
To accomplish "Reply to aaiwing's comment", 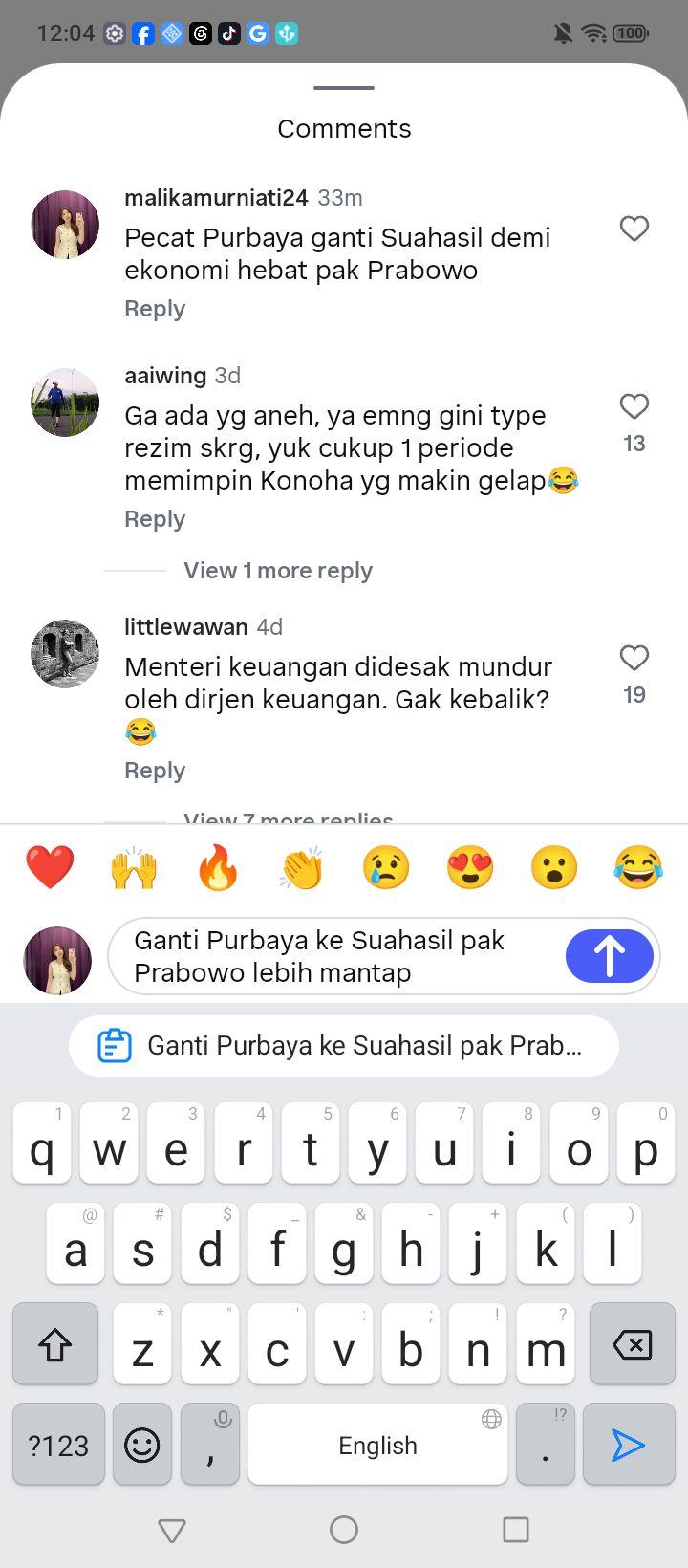I will (155, 519).
